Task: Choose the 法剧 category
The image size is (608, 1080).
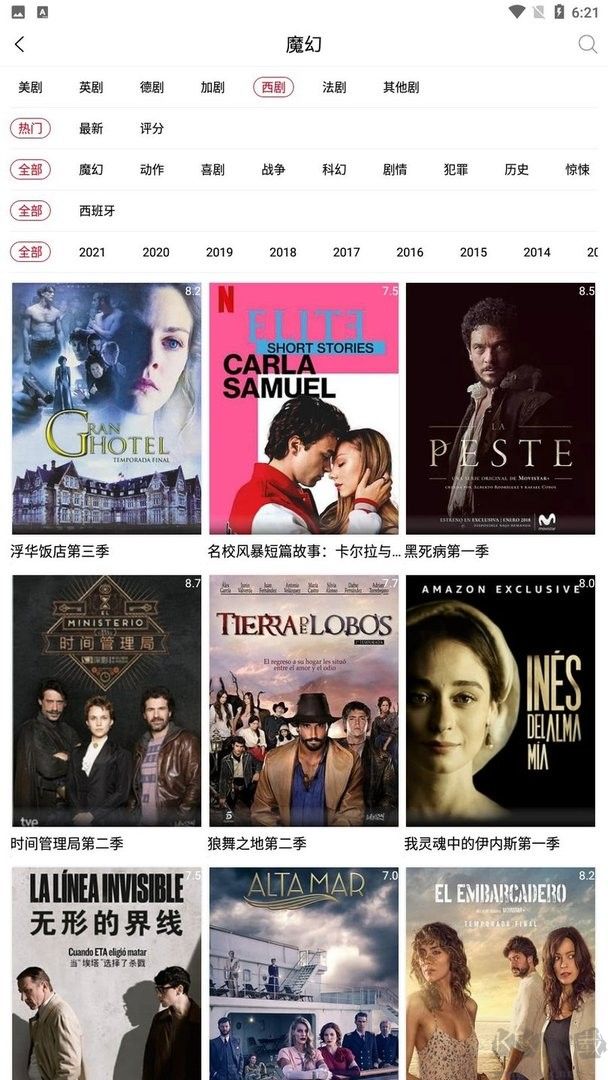Action: click(334, 87)
